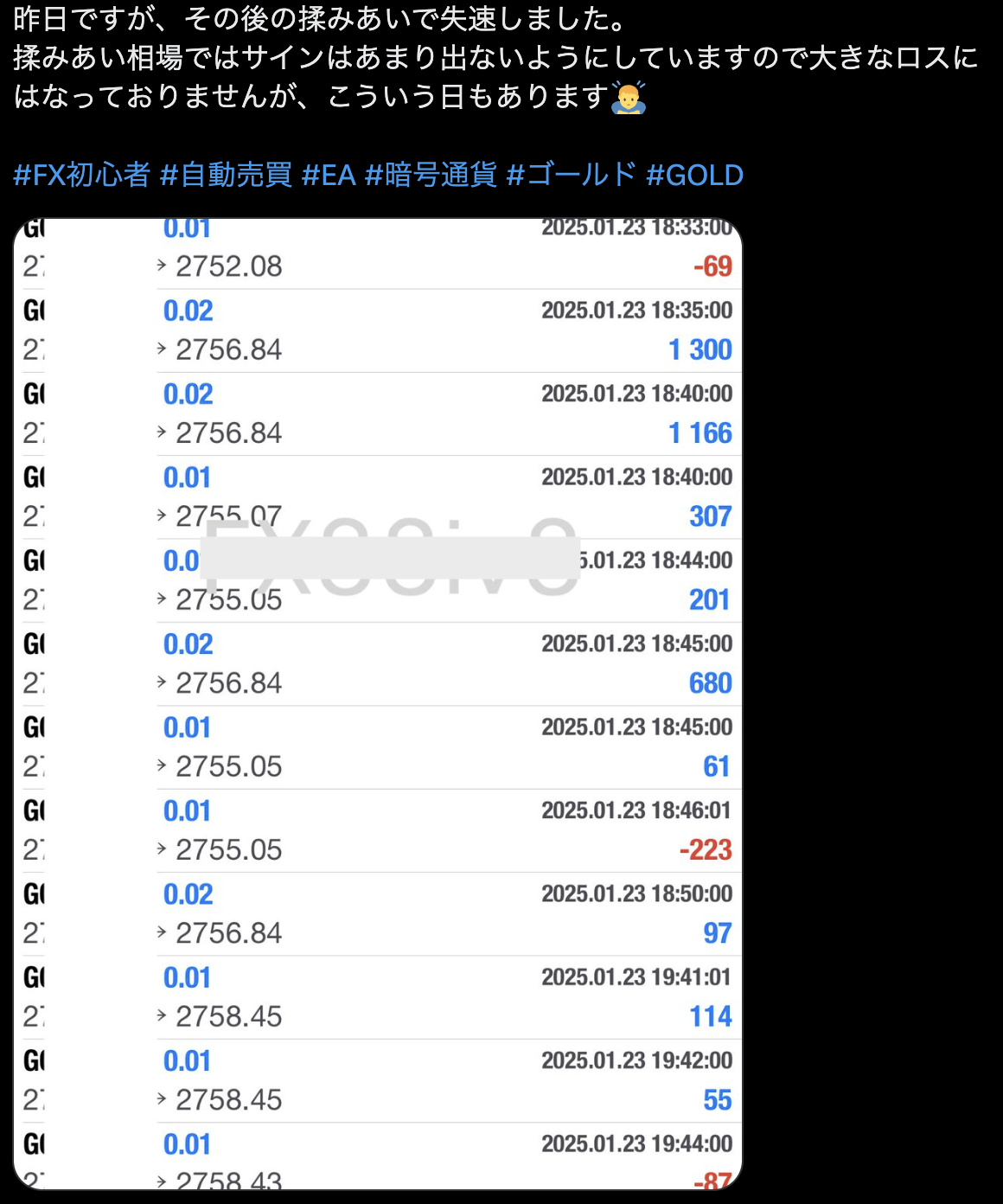Open the #自動売買 hashtag
Viewport: 1003px width, 1204px height.
click(x=226, y=175)
